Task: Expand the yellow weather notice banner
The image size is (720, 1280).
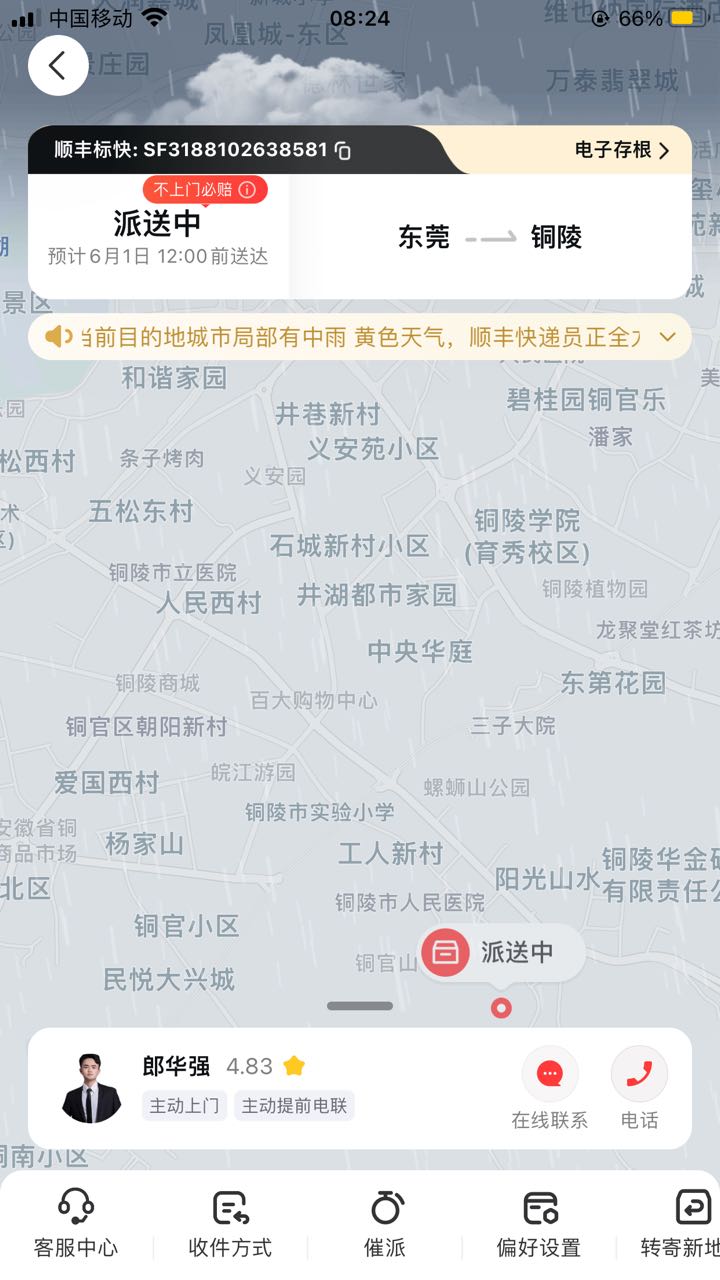Action: tap(667, 337)
